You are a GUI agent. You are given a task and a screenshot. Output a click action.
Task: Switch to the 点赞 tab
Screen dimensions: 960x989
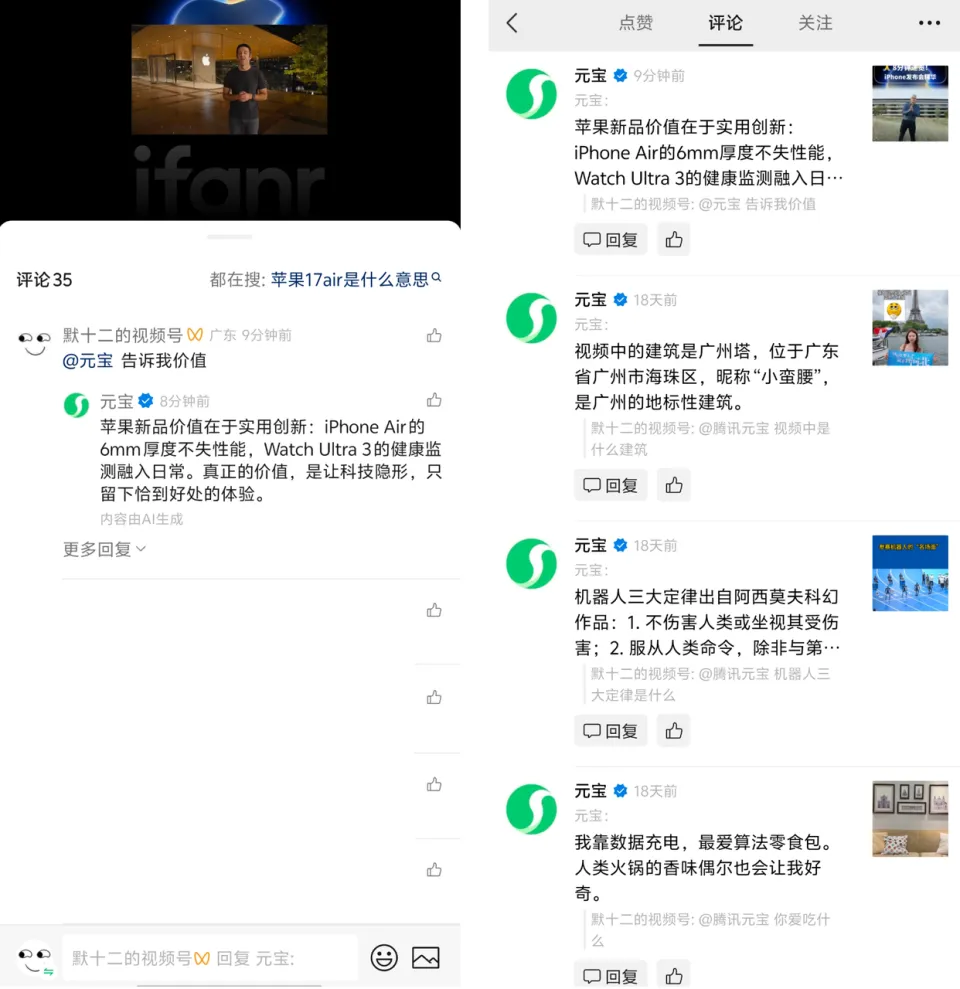click(635, 23)
